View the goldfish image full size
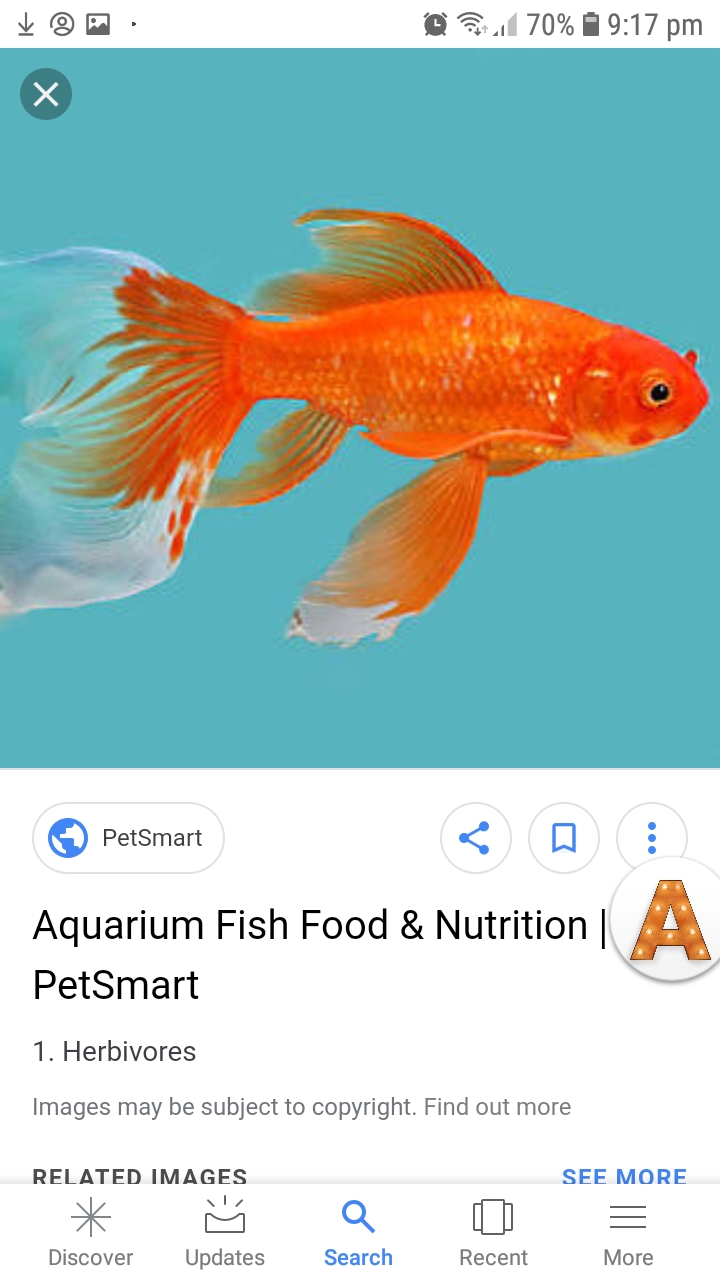This screenshot has height=1280, width=720. click(360, 408)
